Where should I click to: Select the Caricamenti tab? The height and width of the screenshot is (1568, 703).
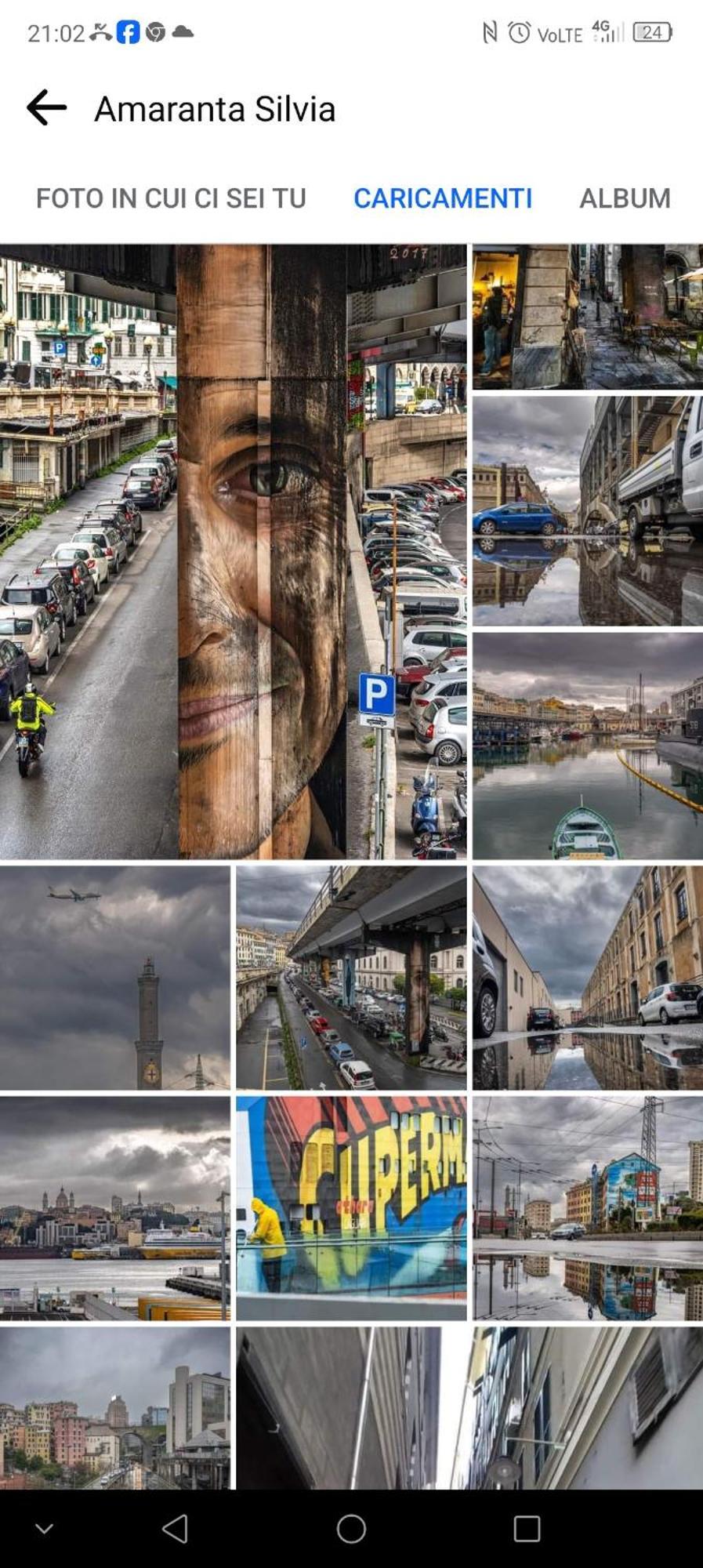(443, 198)
